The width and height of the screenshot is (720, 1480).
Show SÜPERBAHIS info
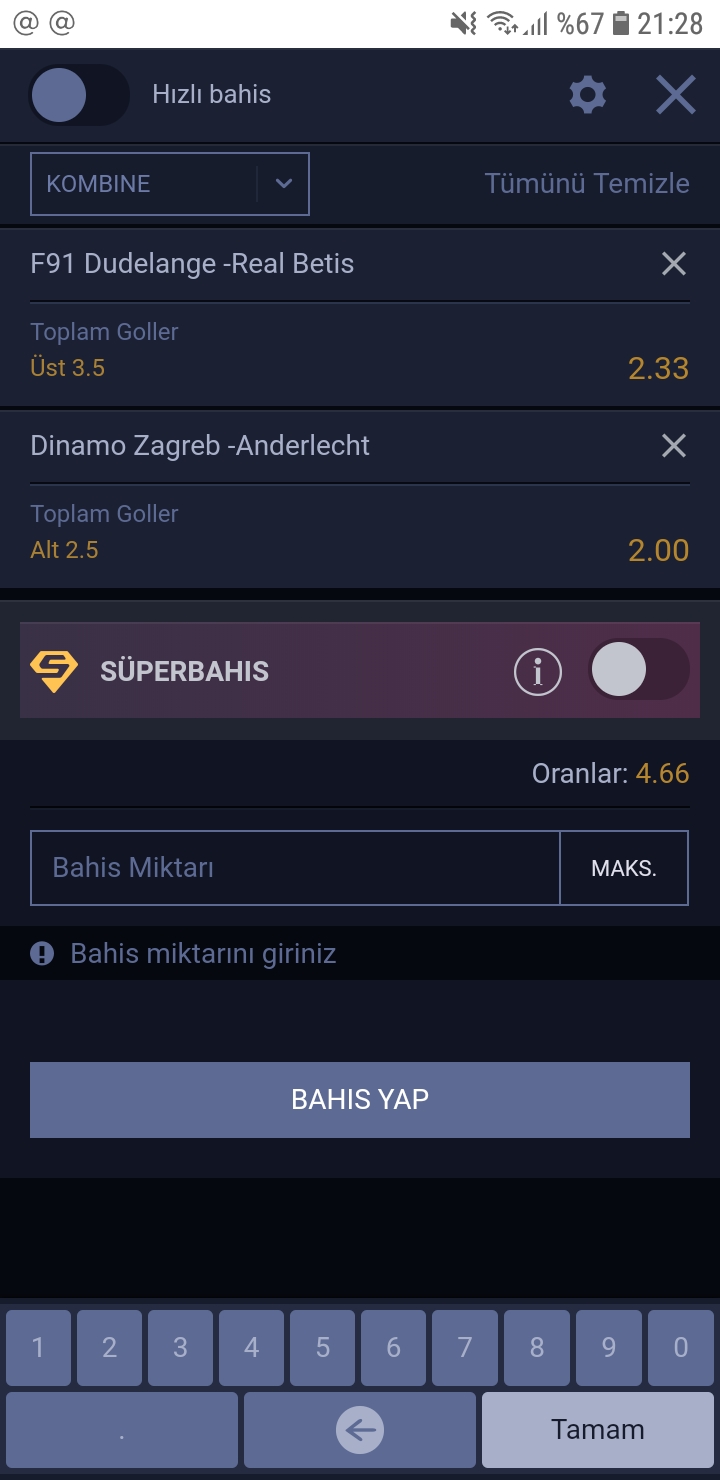[x=538, y=671]
